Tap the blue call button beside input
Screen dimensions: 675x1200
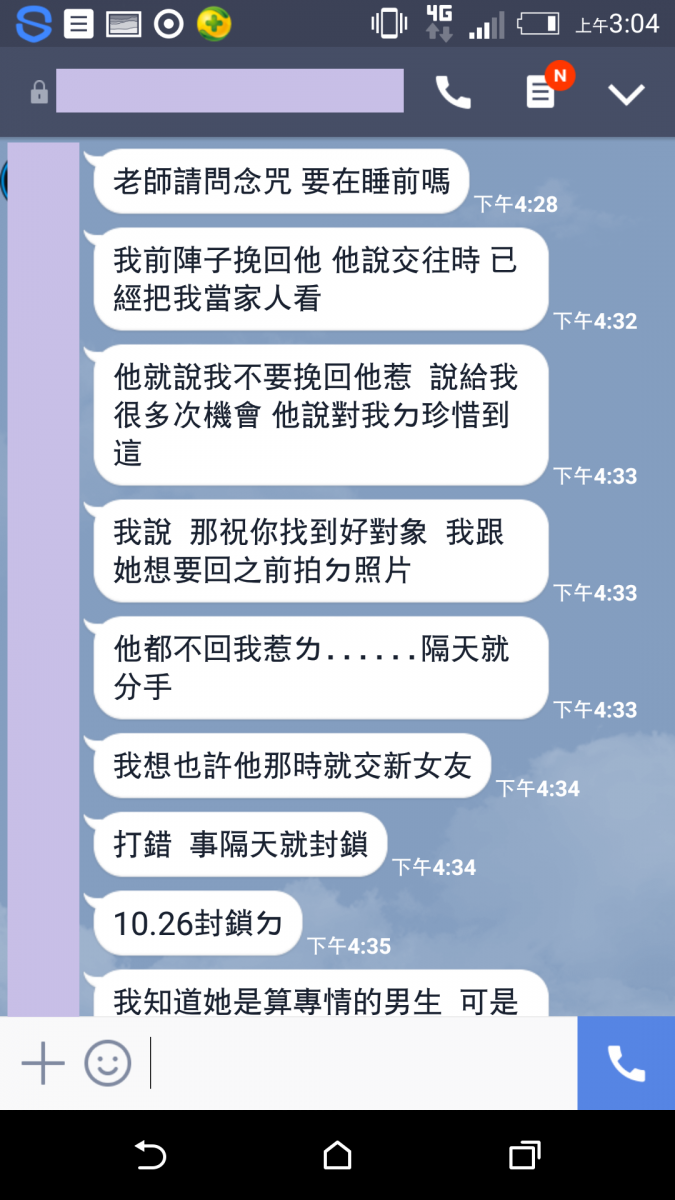pos(626,1063)
